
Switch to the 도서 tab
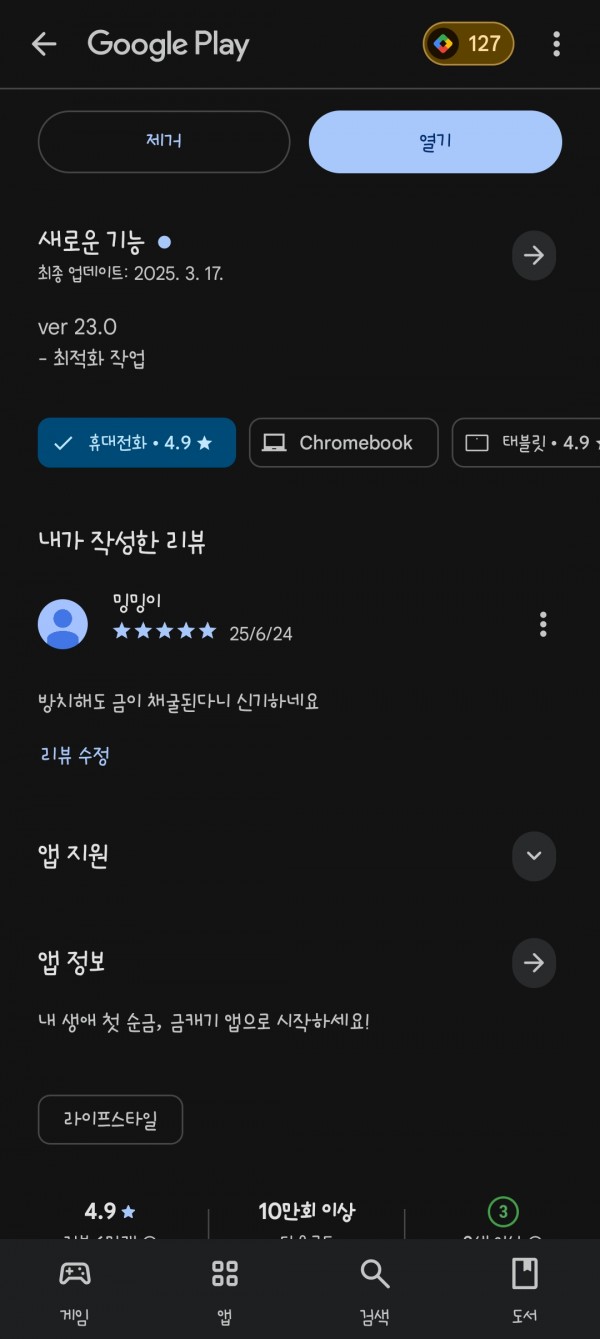[524, 1290]
